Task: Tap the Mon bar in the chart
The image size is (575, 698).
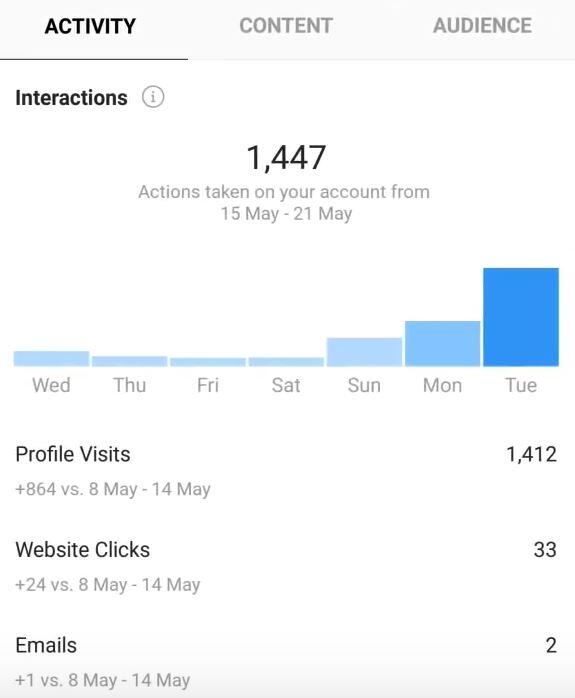Action: 442,343
